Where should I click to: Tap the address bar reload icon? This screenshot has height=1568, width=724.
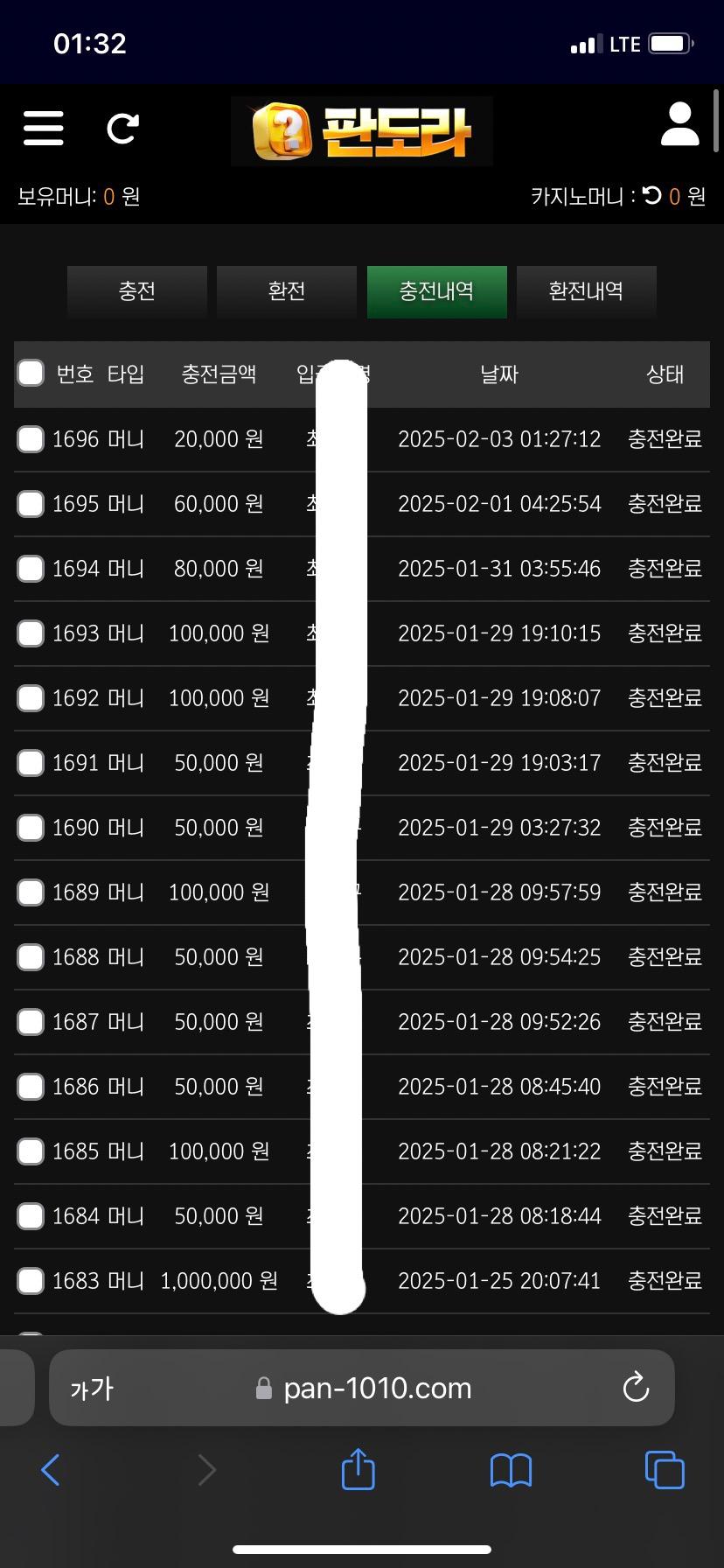(635, 1388)
